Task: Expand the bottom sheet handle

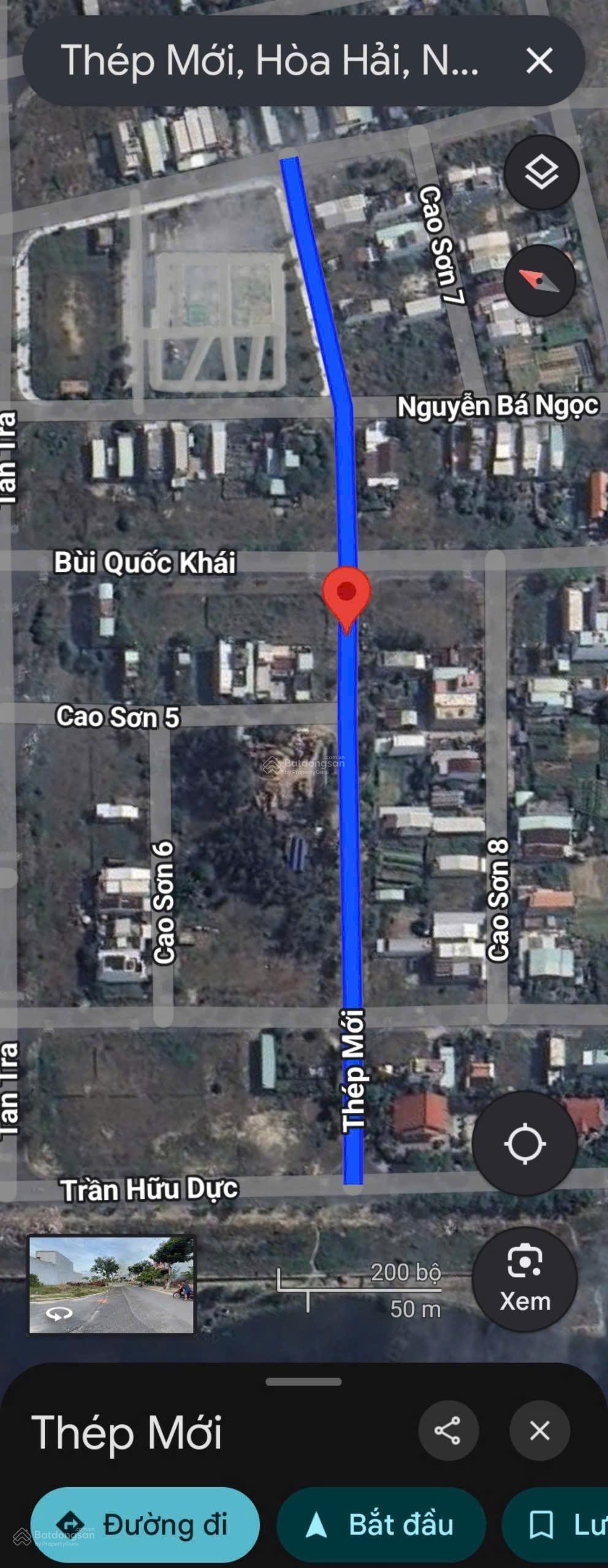Action: click(303, 1382)
